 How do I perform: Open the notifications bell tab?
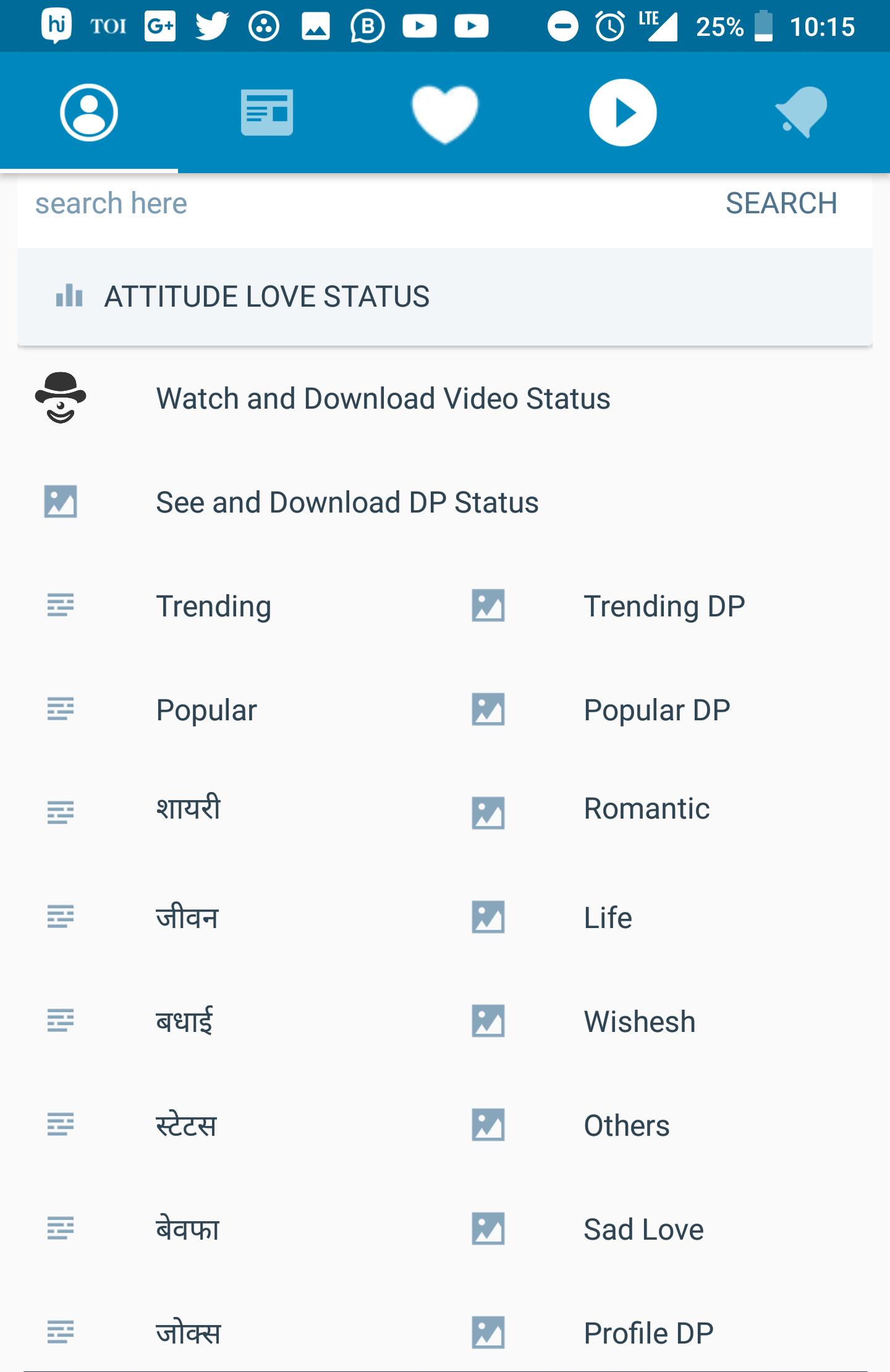pyautogui.click(x=800, y=112)
